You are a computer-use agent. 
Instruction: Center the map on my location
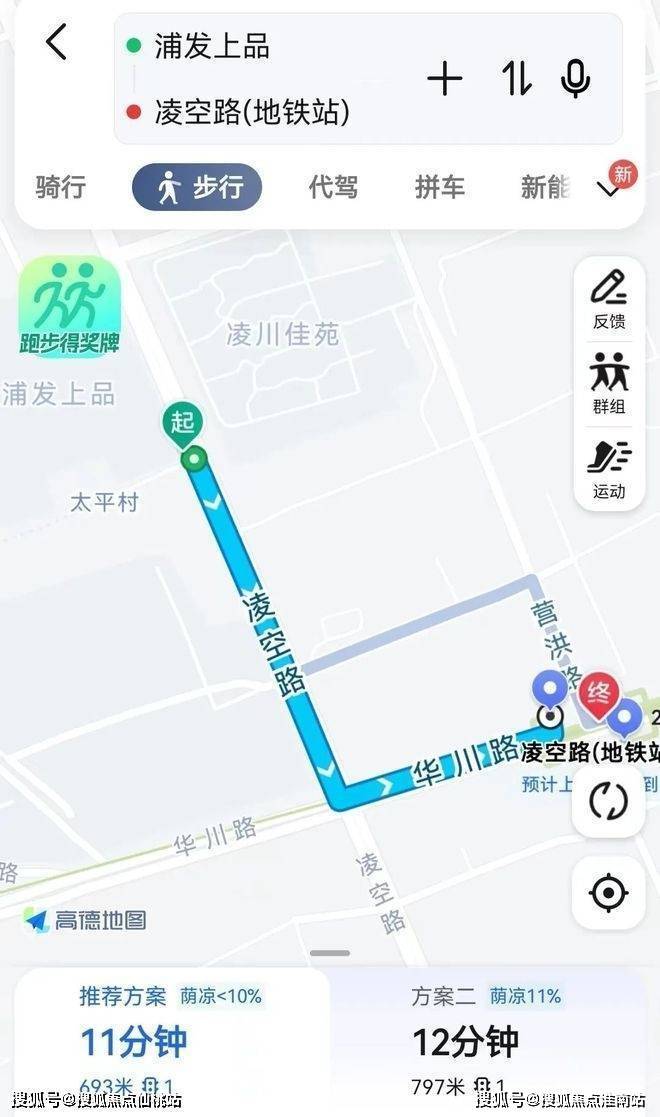click(x=608, y=892)
